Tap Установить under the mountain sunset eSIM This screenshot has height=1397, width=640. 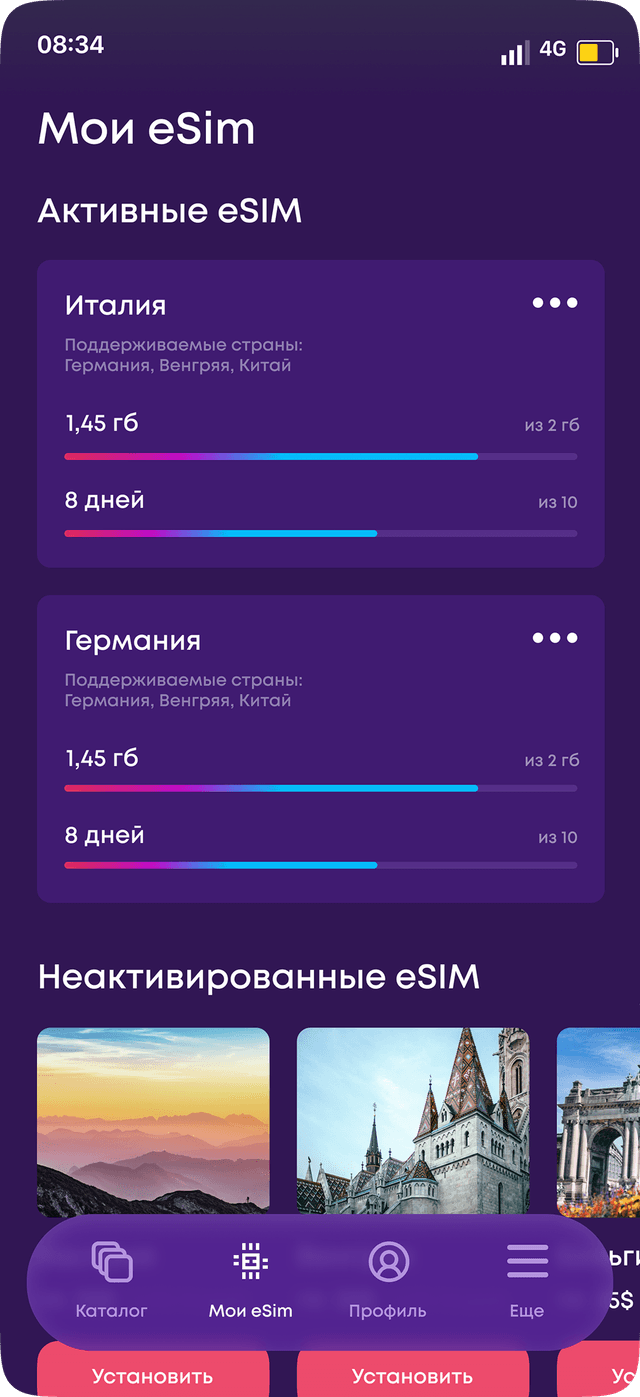(x=153, y=1376)
